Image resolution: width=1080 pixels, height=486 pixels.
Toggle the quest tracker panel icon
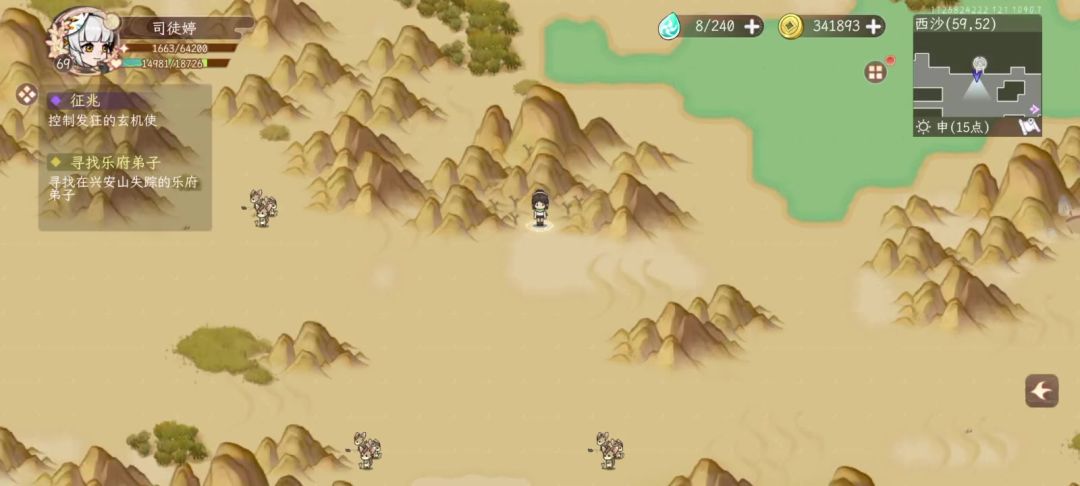pyautogui.click(x=27, y=94)
